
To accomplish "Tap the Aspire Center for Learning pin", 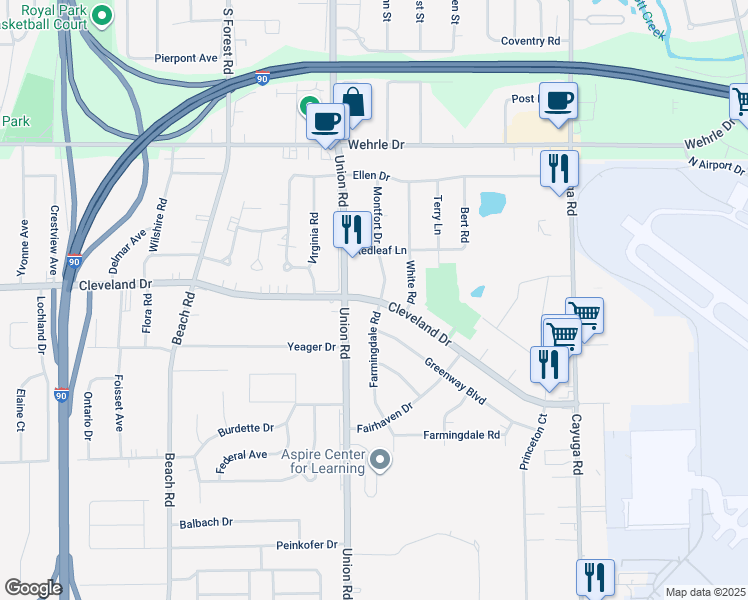I will (x=379, y=461).
